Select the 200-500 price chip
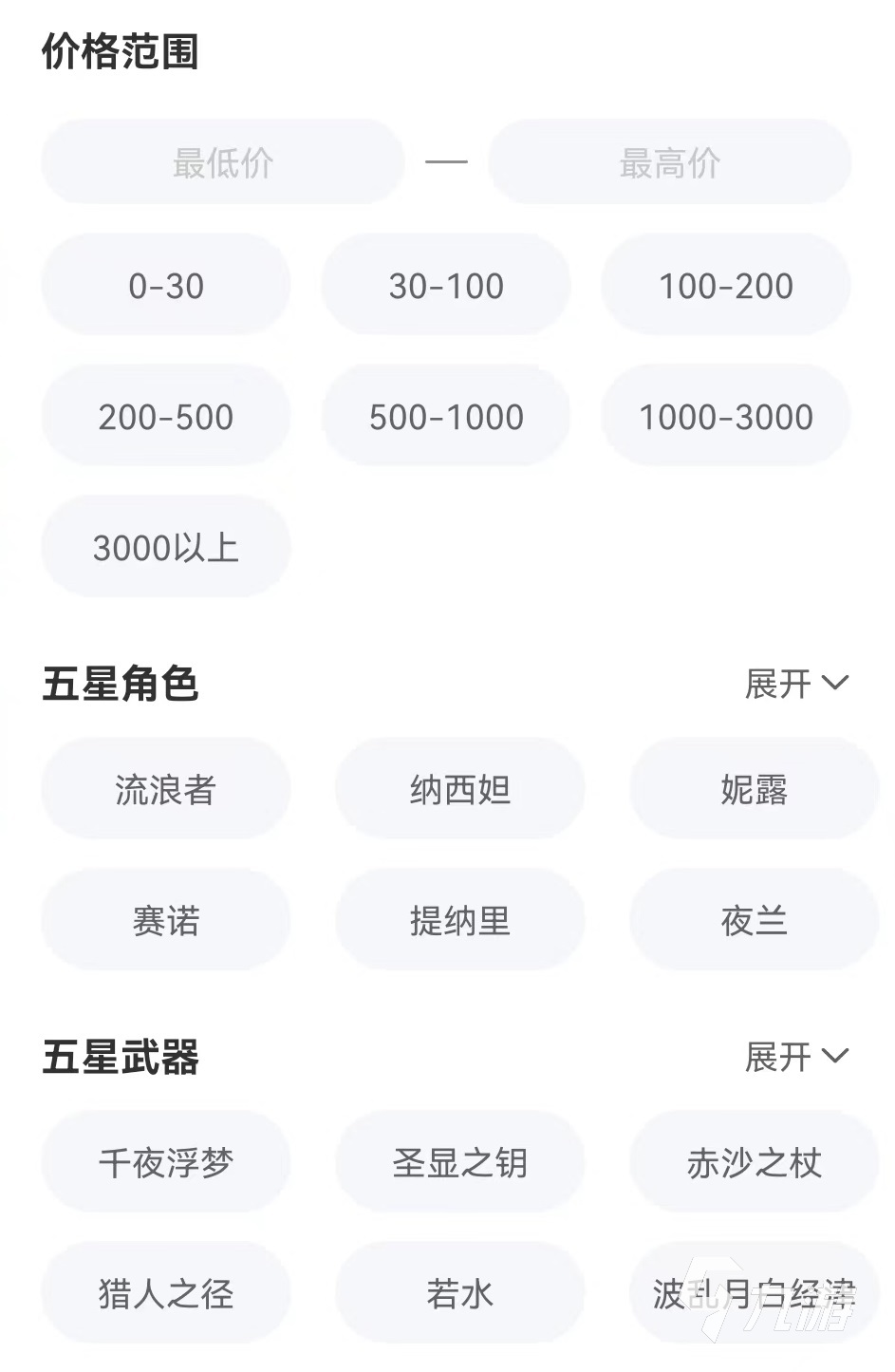Screen dimensions: 895x1372 click(166, 416)
